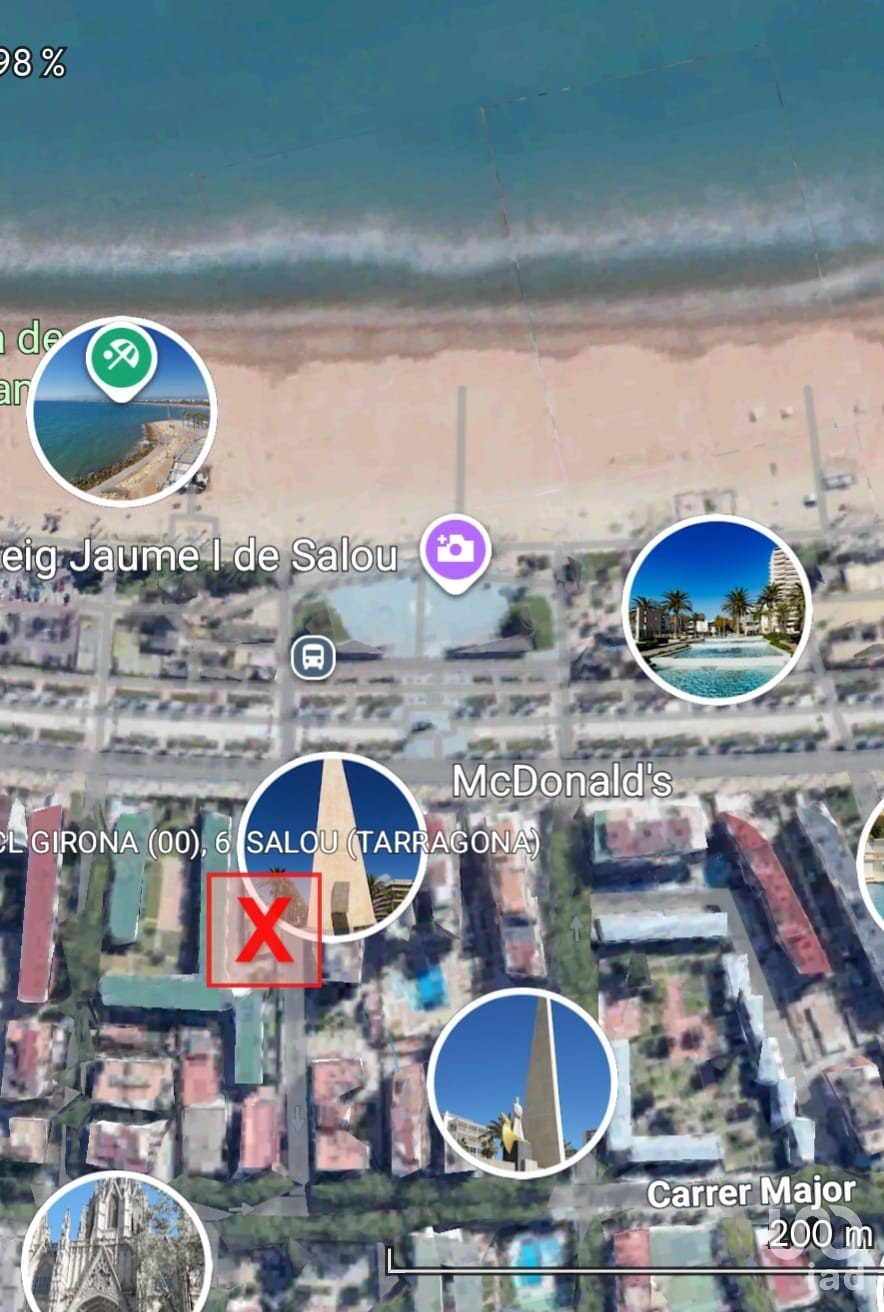Open the palm-lined pool photo bubble
The width and height of the screenshot is (884, 1312).
click(x=716, y=609)
